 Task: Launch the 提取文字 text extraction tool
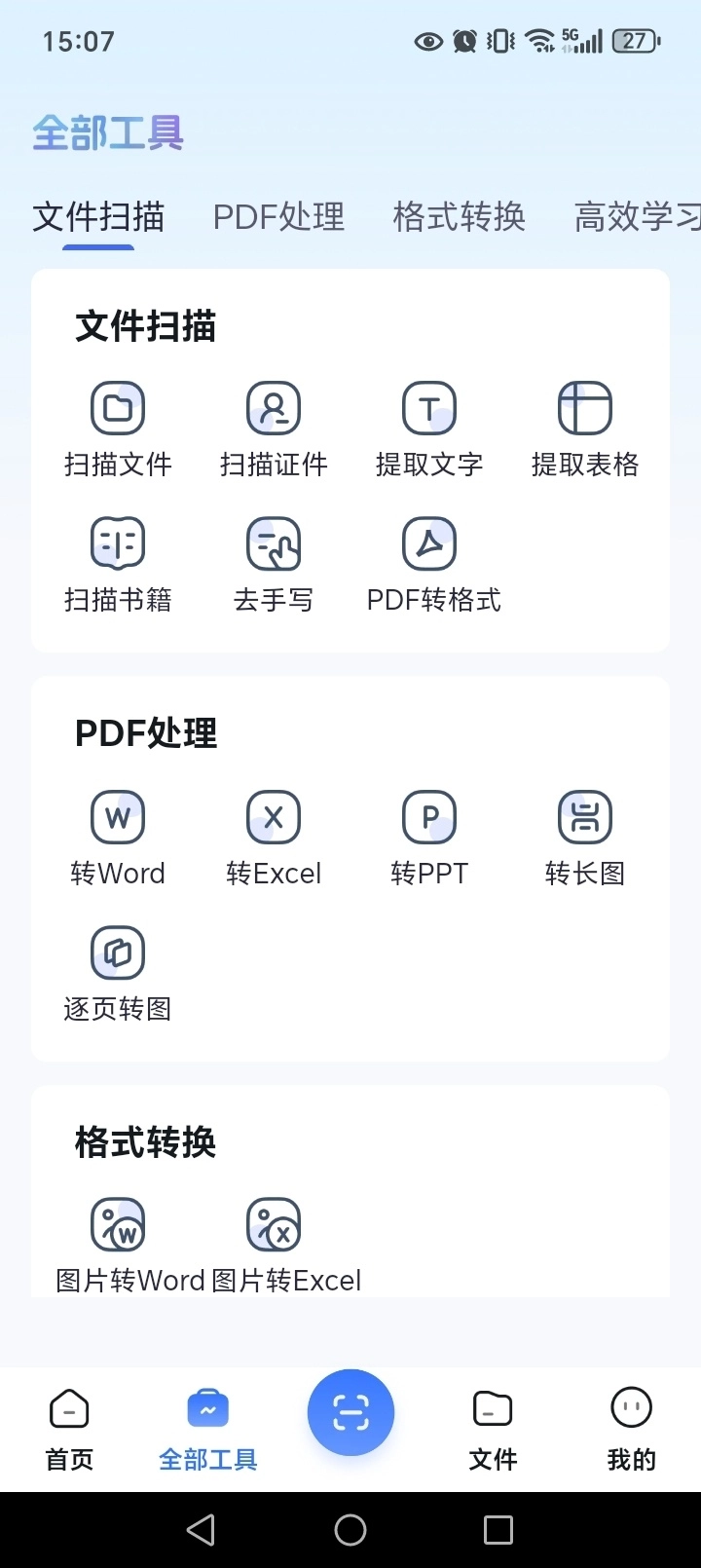click(x=429, y=427)
